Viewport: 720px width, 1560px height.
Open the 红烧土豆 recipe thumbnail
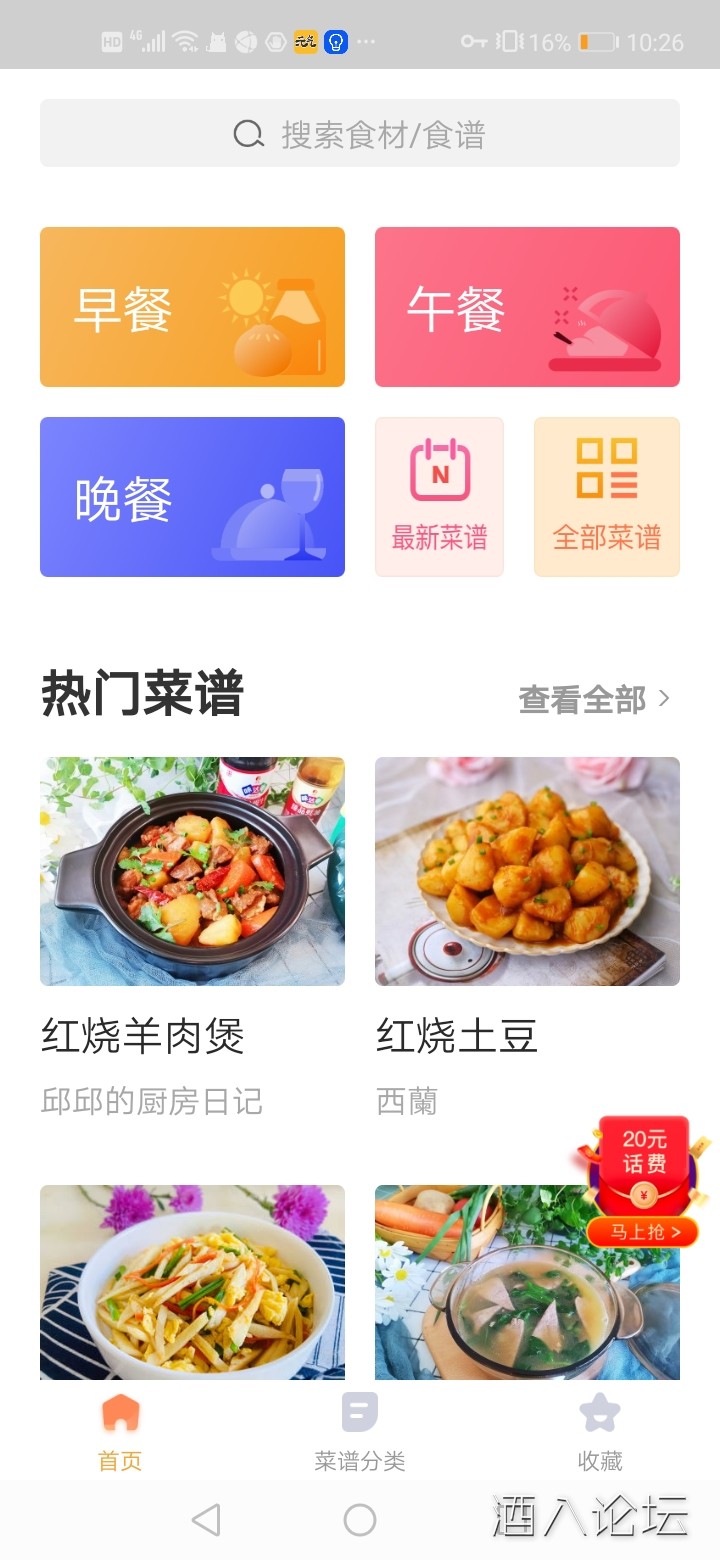(x=527, y=870)
